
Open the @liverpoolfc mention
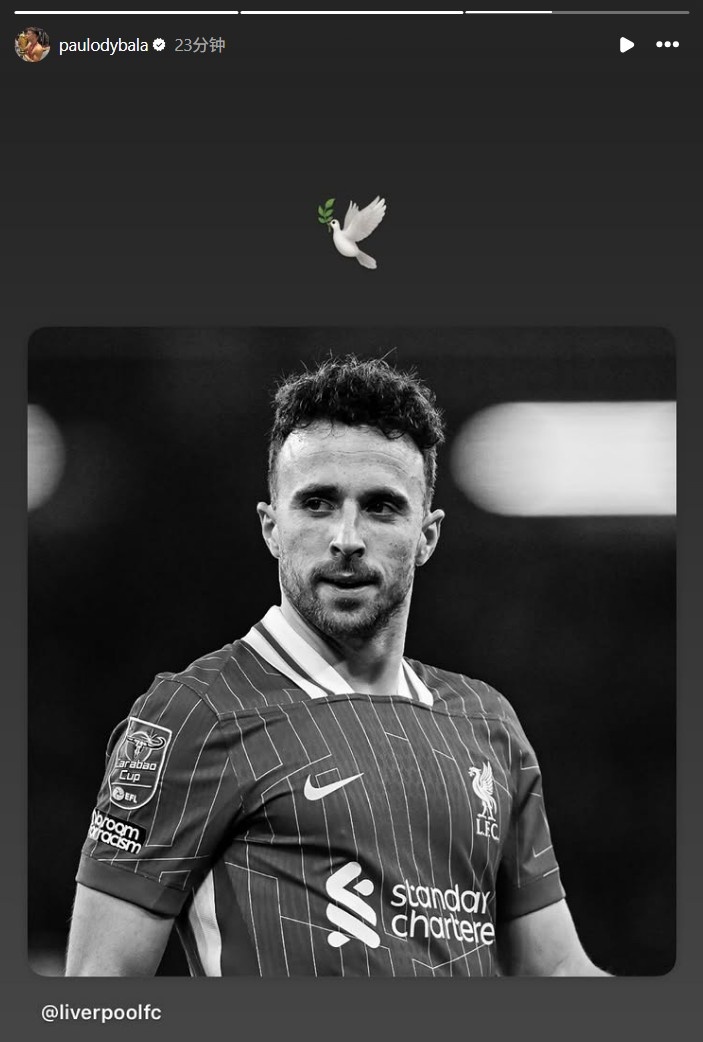(101, 1012)
